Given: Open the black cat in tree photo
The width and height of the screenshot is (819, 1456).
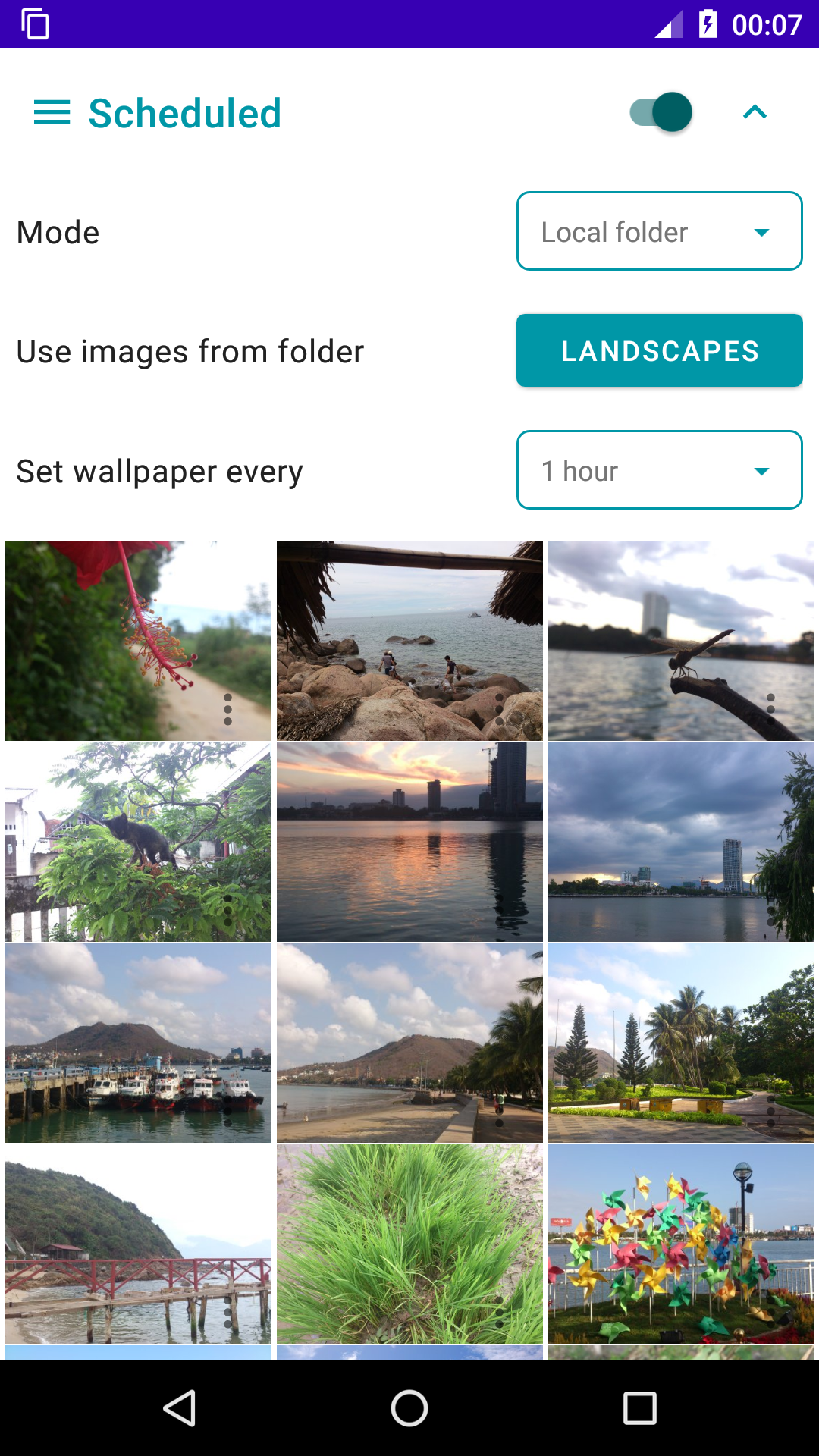Looking at the screenshot, I should pyautogui.click(x=138, y=842).
